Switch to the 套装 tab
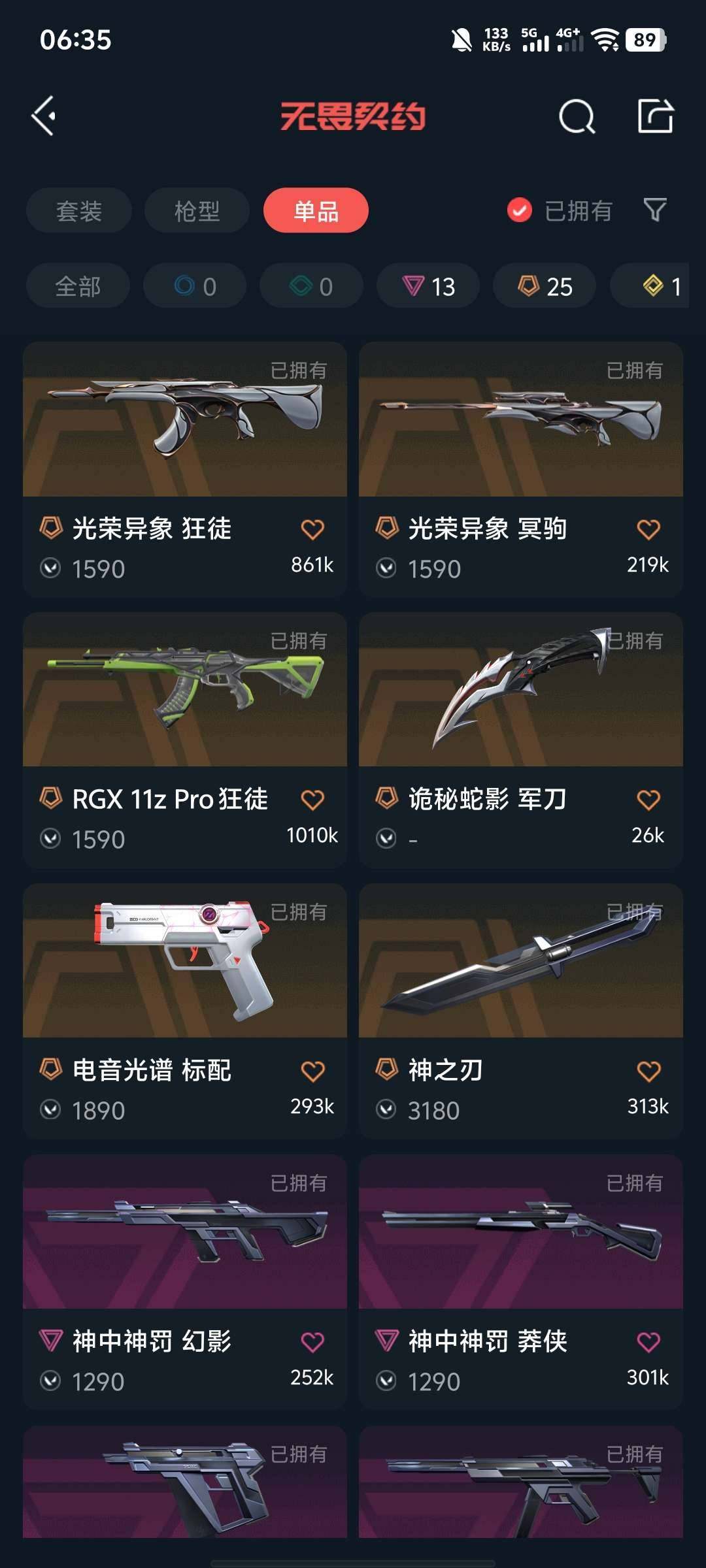706x1568 pixels. (78, 210)
